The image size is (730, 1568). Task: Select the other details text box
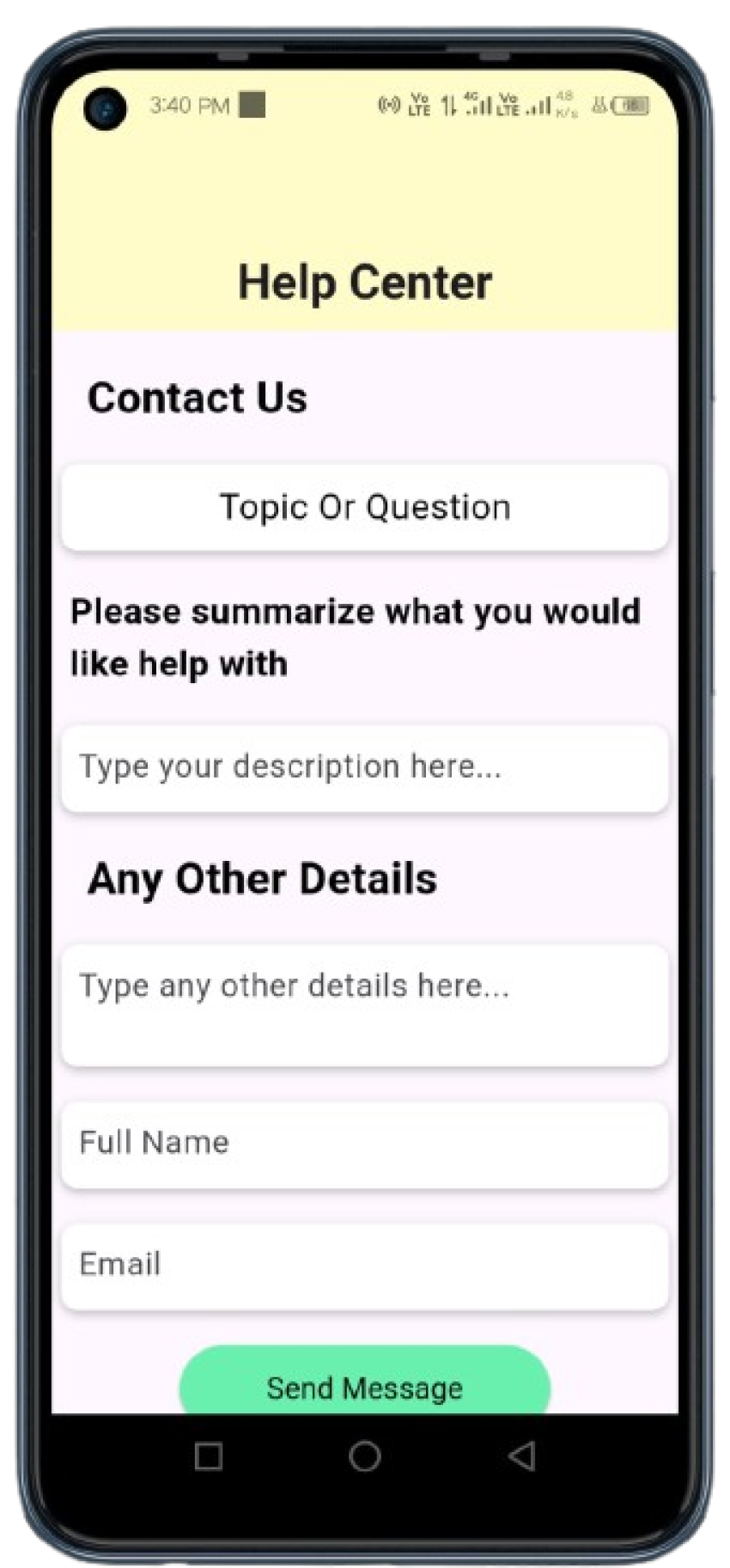(364, 1004)
